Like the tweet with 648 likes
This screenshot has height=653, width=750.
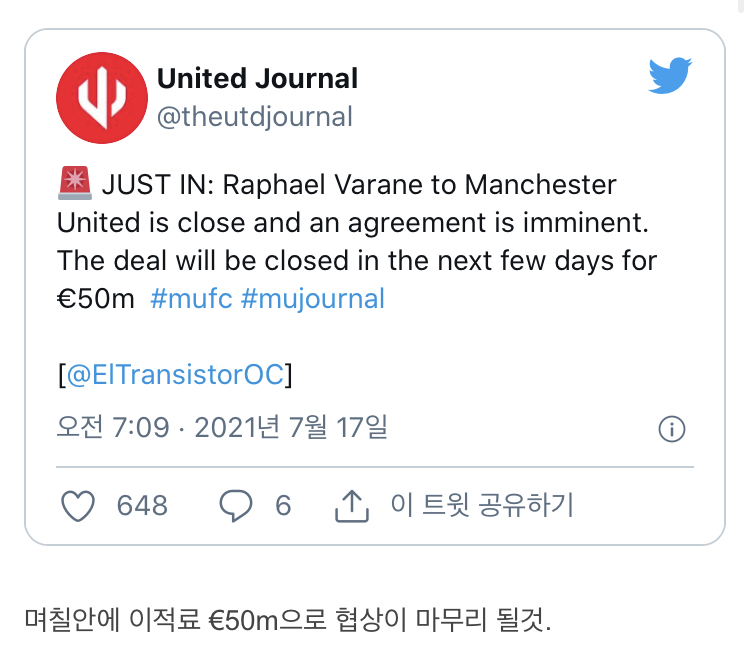tap(78, 506)
